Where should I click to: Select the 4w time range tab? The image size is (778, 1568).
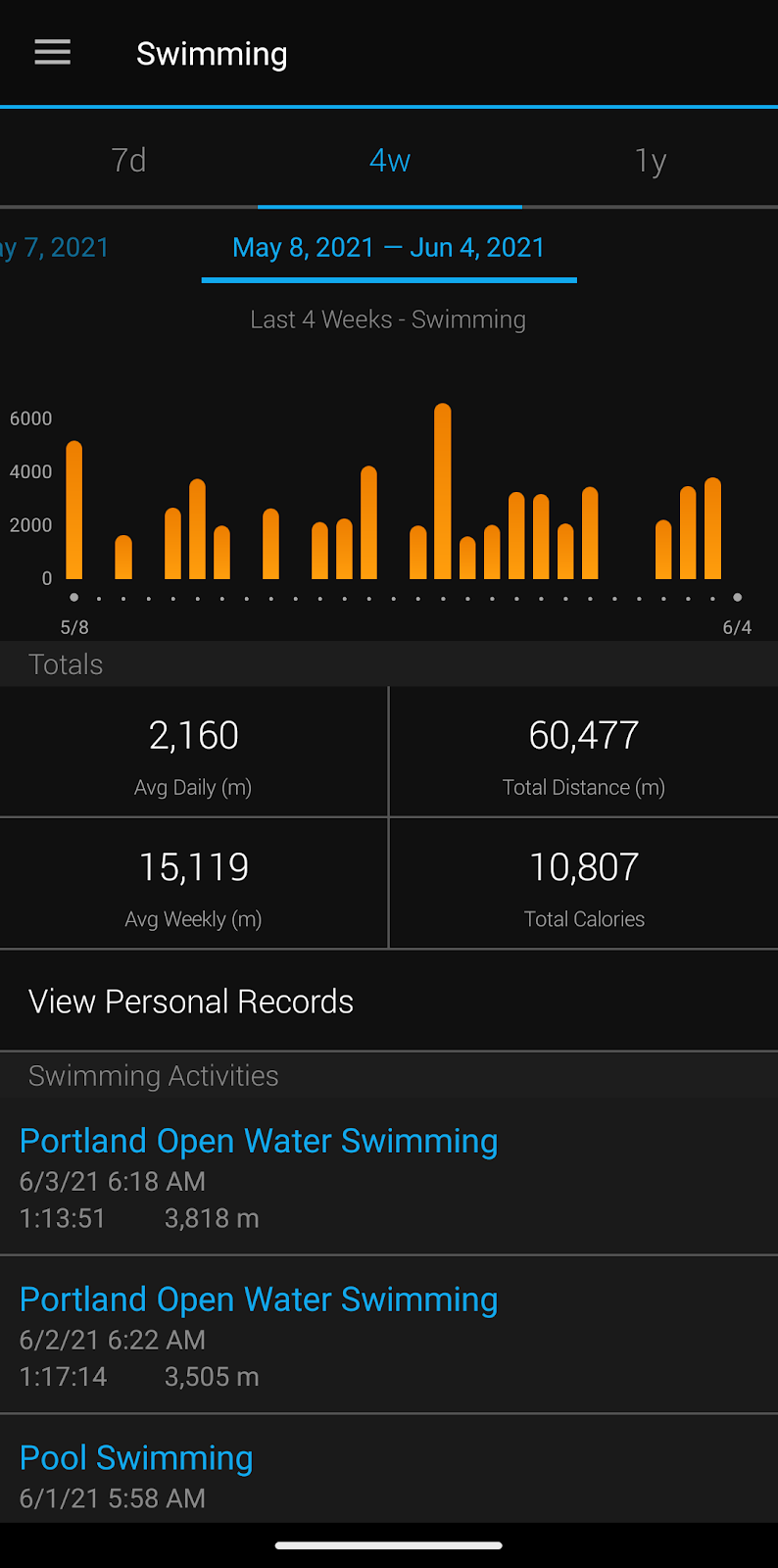[x=389, y=160]
